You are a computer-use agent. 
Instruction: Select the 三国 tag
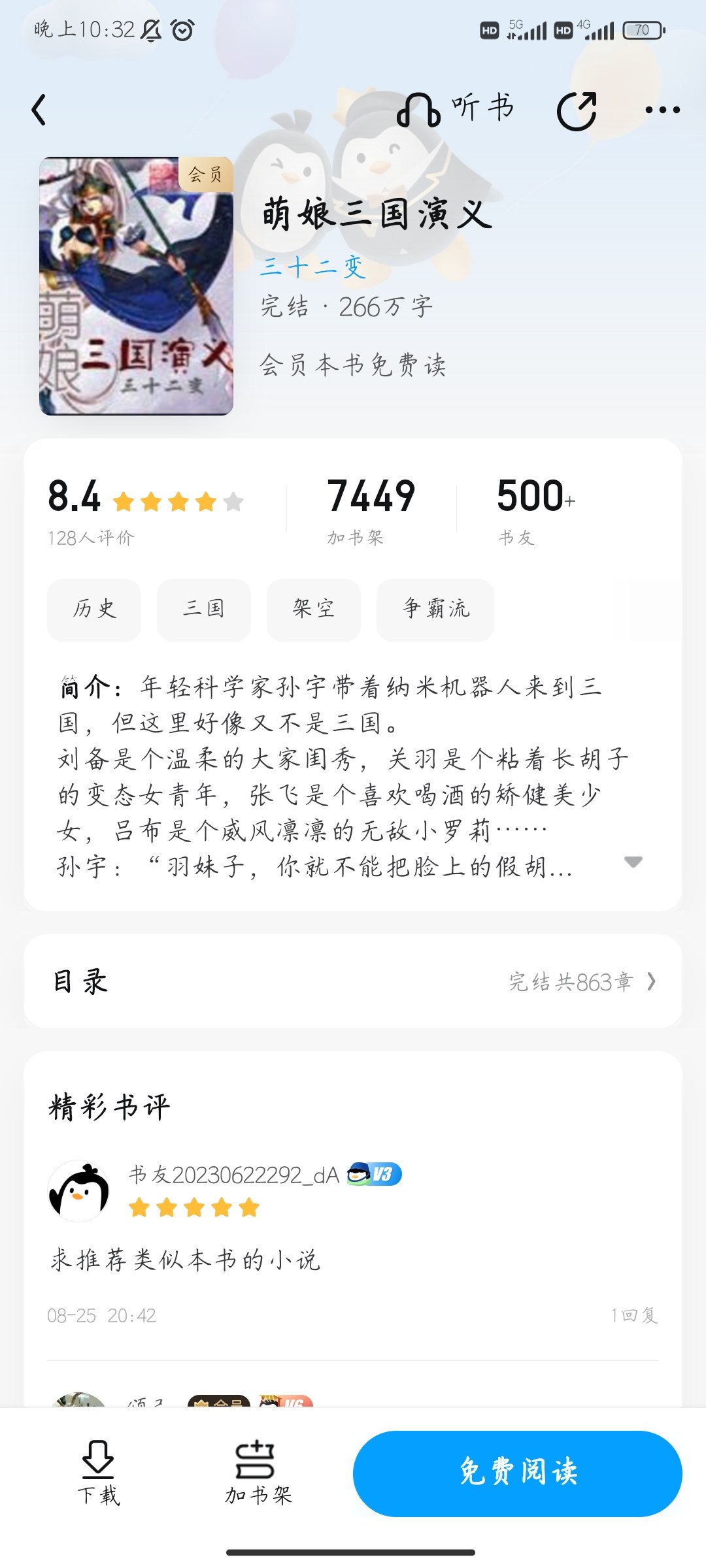(x=204, y=609)
